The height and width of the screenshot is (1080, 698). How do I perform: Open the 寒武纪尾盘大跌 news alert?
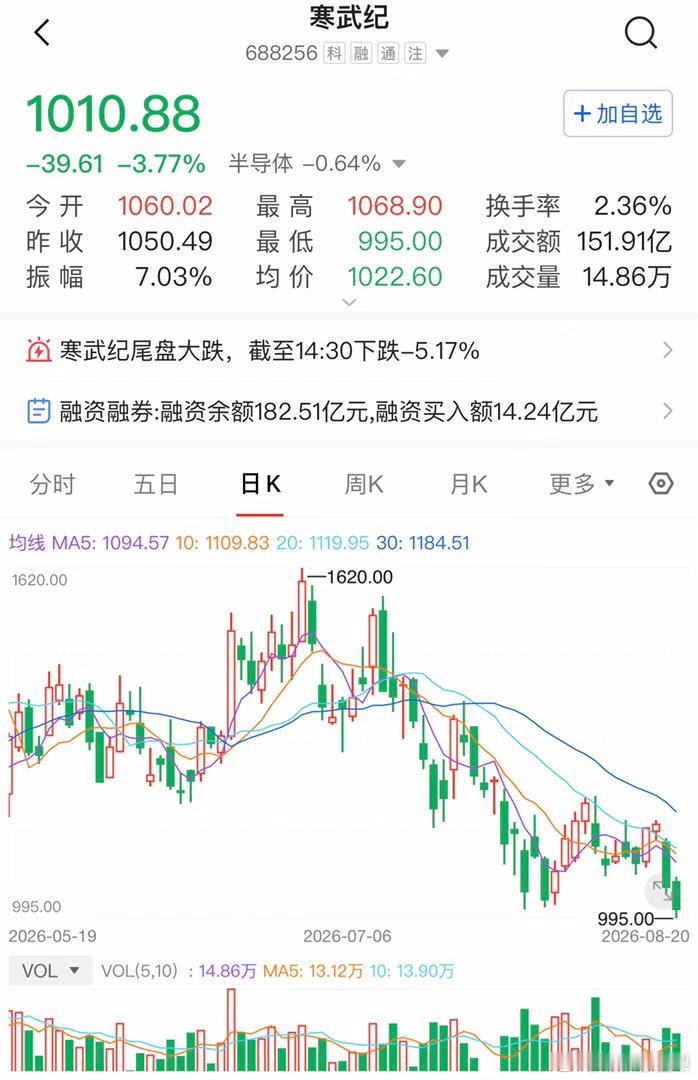[x=349, y=351]
